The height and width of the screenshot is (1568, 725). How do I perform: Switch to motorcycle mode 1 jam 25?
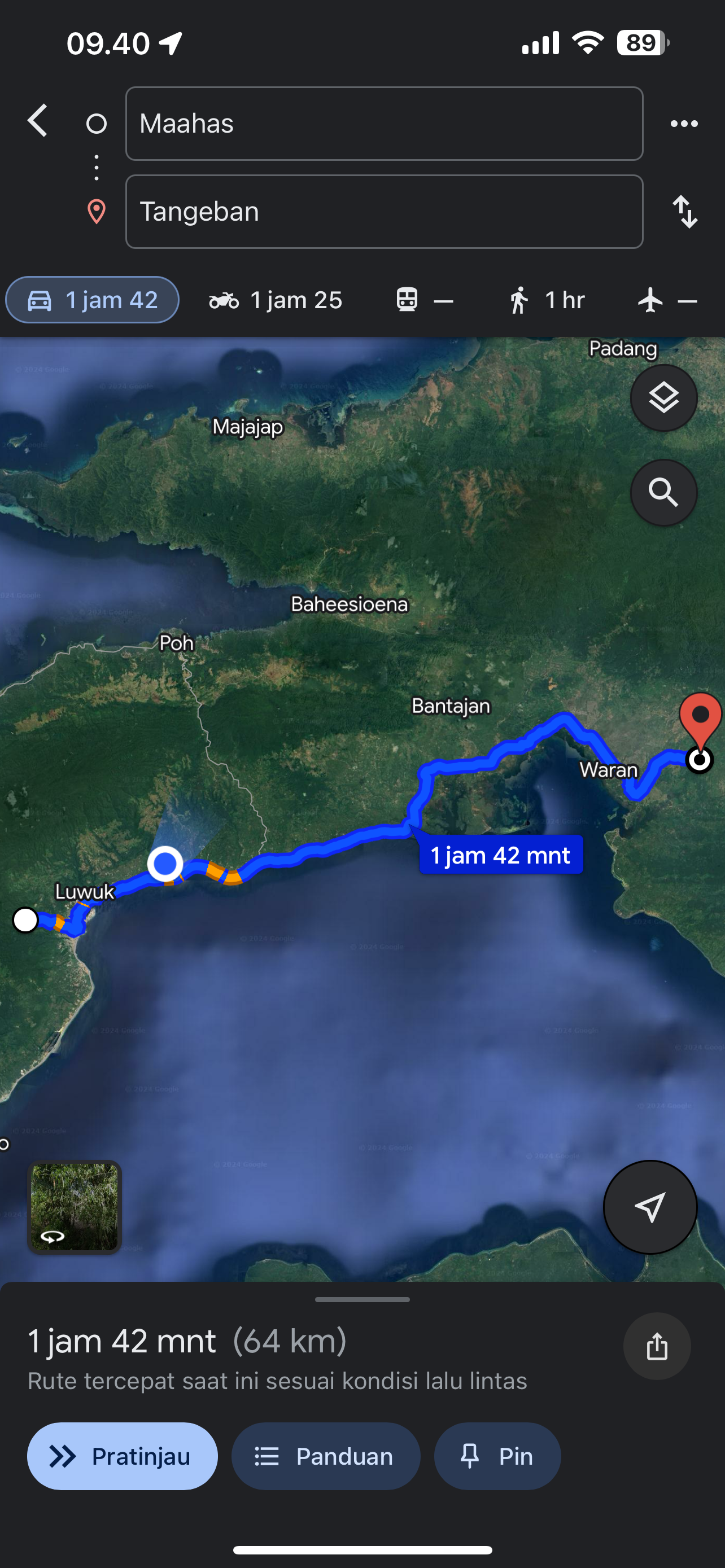276,300
